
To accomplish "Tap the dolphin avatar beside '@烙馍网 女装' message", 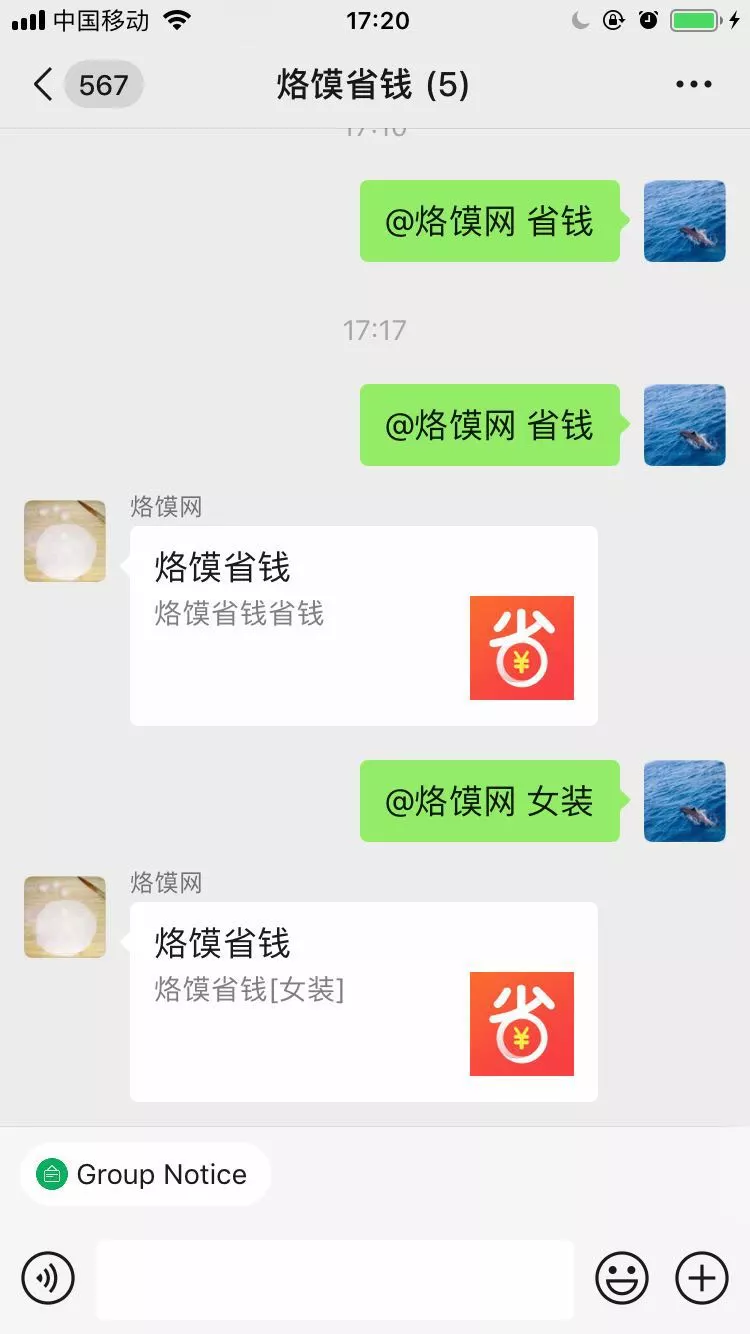I will pos(684,800).
